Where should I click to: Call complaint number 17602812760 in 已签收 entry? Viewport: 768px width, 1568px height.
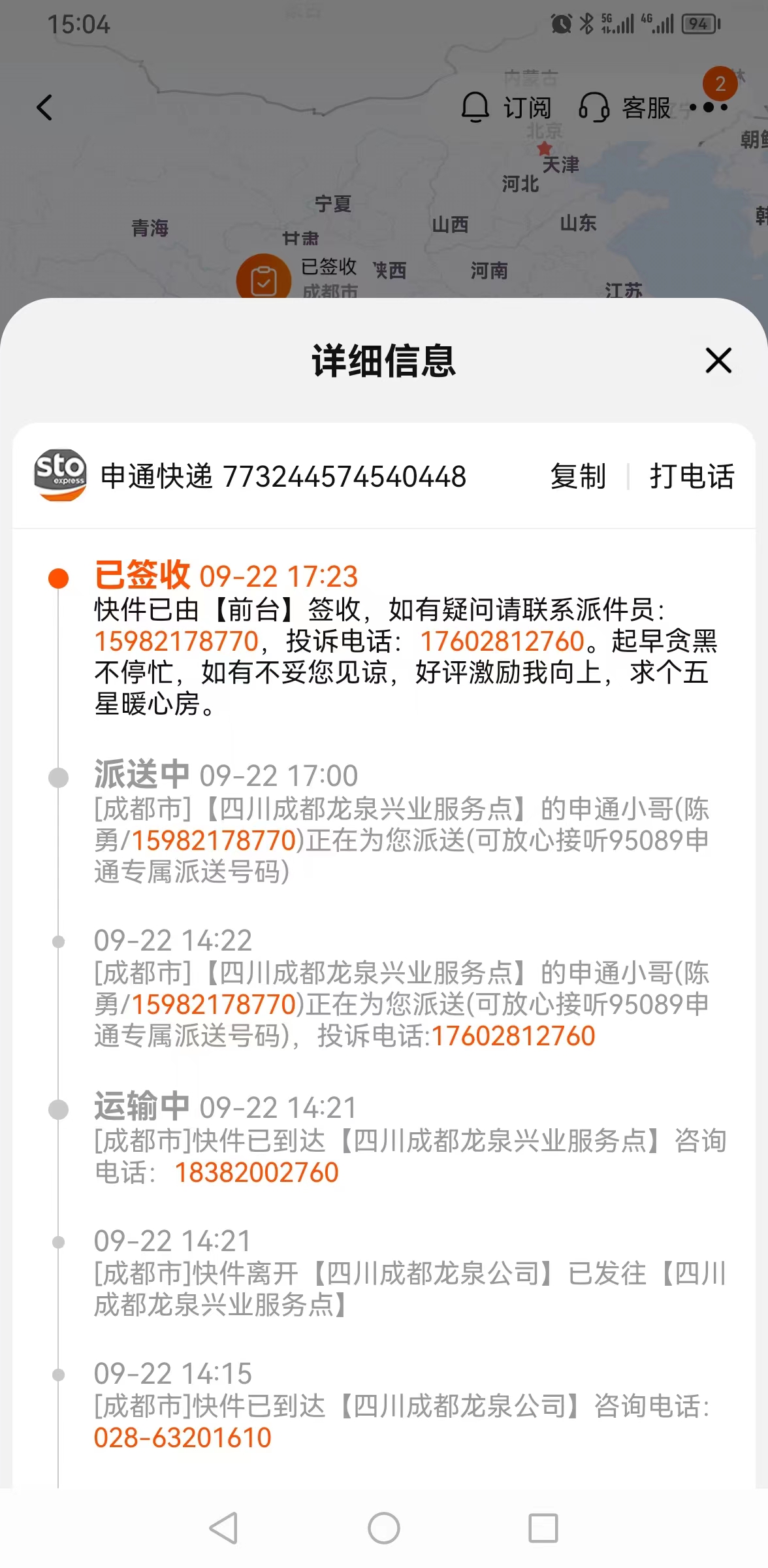502,641
